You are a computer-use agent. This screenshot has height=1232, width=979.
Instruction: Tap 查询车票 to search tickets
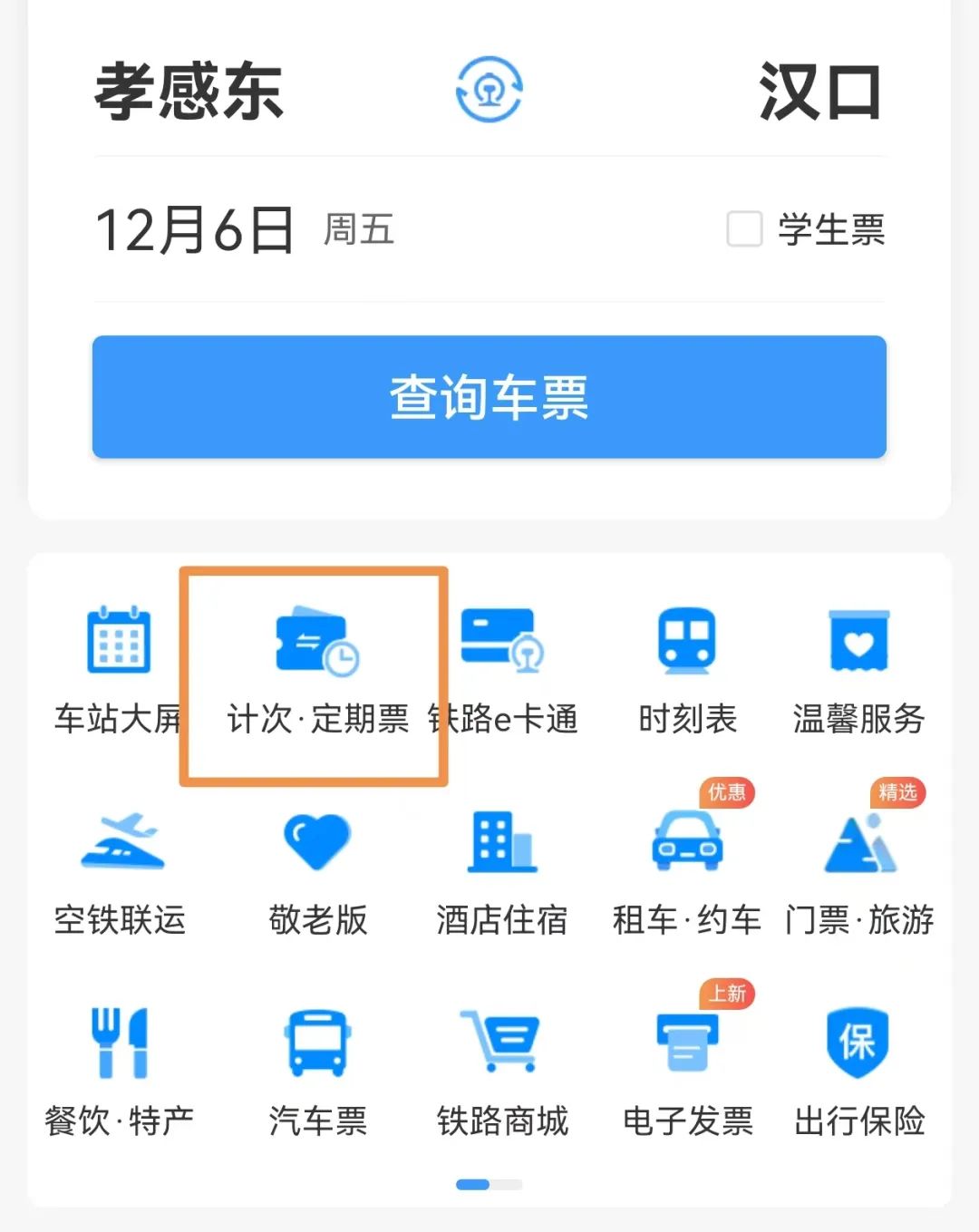[x=489, y=397]
